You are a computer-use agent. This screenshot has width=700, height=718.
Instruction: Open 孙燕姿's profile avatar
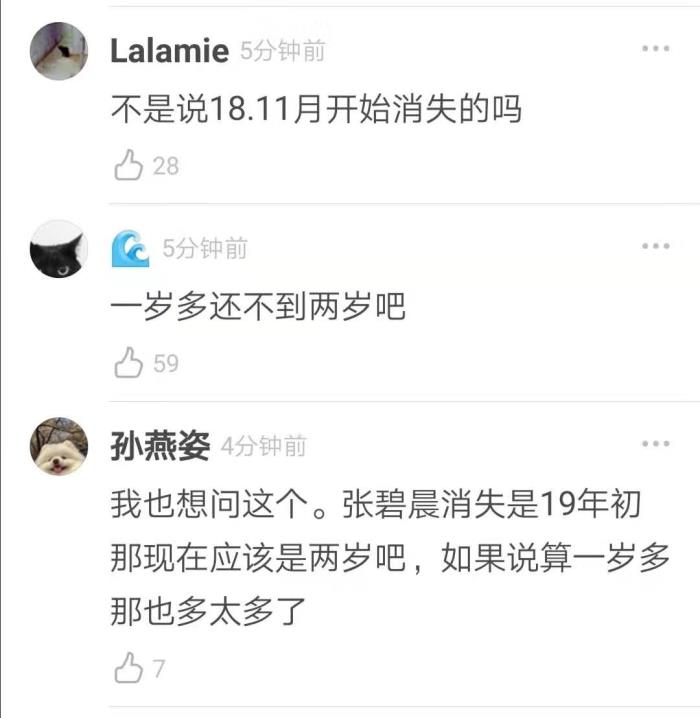coord(59,446)
